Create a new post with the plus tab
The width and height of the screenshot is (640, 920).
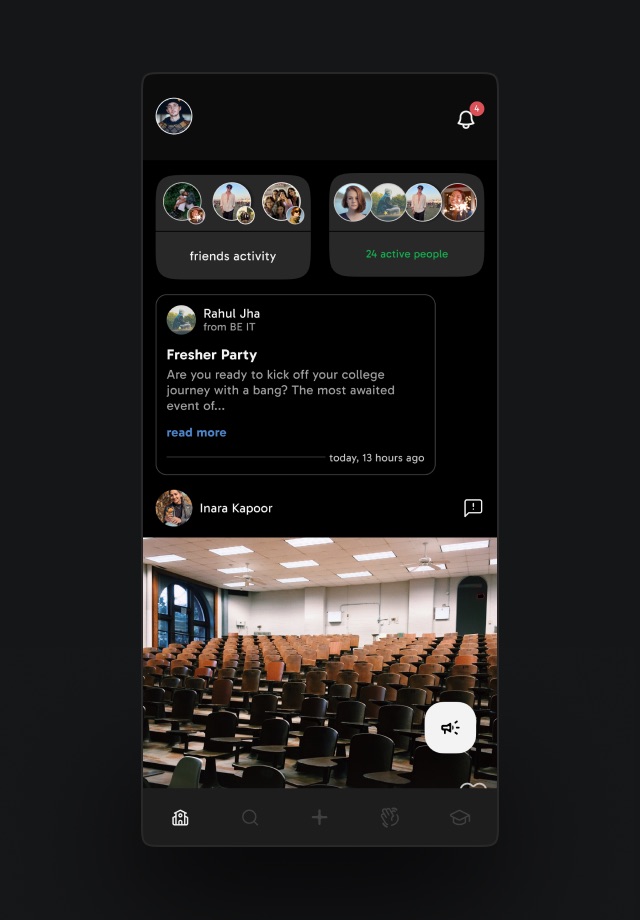point(319,818)
